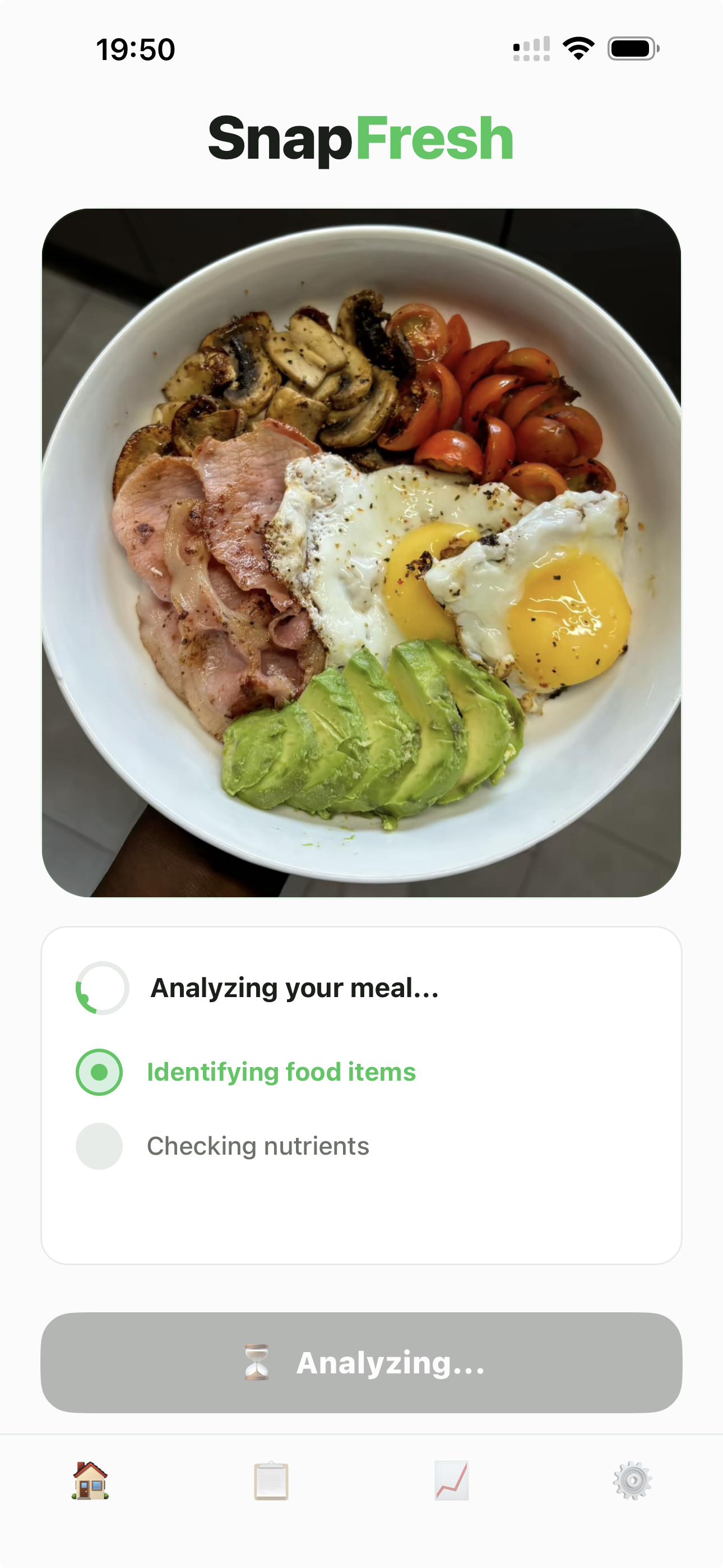723x1568 pixels.
Task: Open the home tab with house icon
Action: (90, 1480)
